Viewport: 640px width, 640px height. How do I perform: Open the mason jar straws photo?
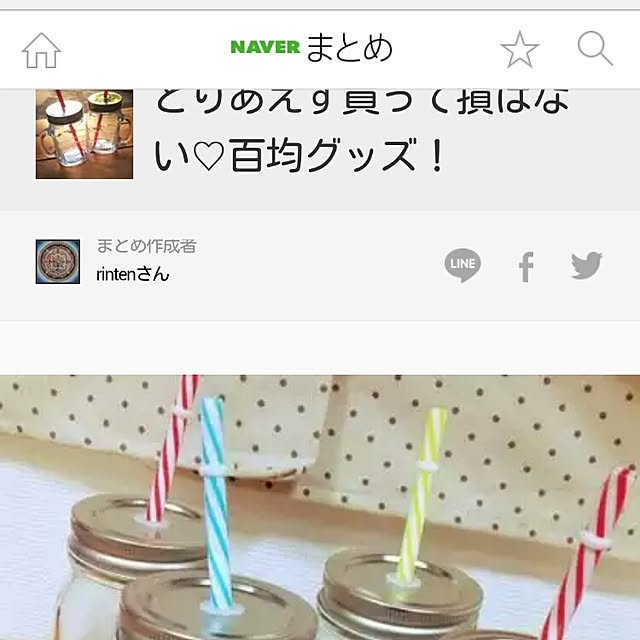(320, 508)
